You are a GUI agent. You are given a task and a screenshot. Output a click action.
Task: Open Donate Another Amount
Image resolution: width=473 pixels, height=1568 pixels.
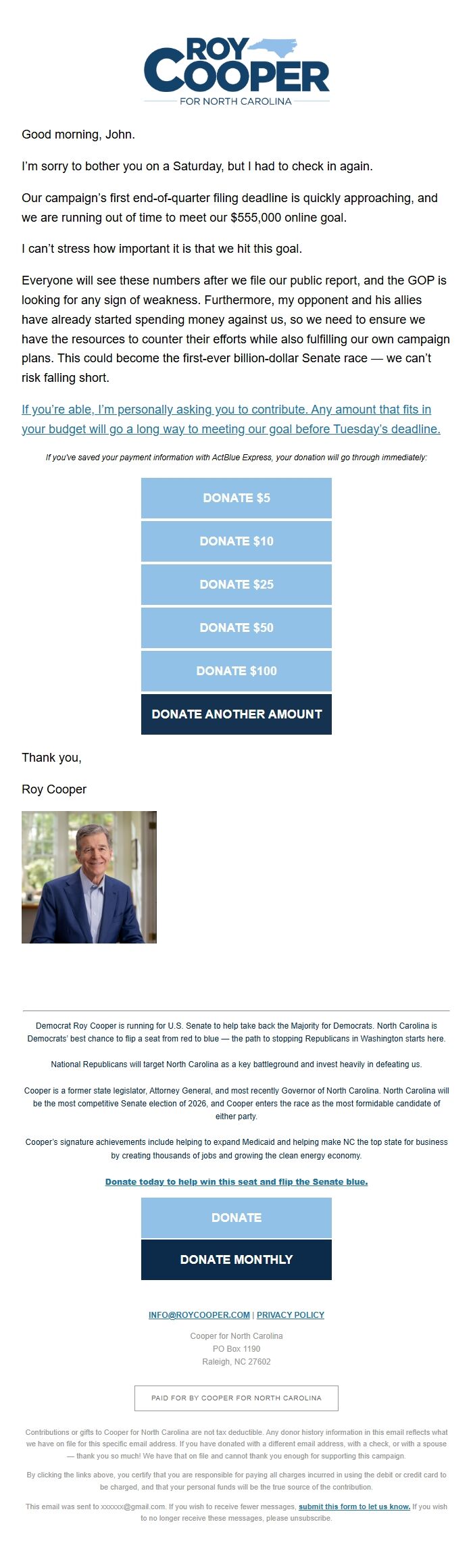click(236, 714)
